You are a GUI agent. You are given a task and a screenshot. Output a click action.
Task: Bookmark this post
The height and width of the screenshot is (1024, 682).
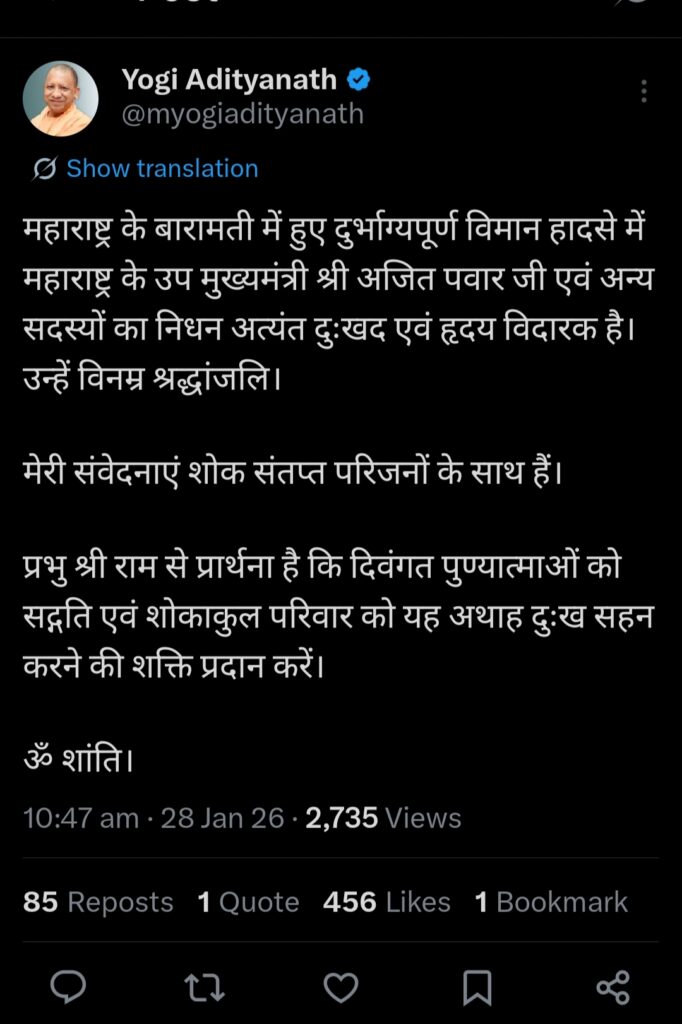pos(477,988)
